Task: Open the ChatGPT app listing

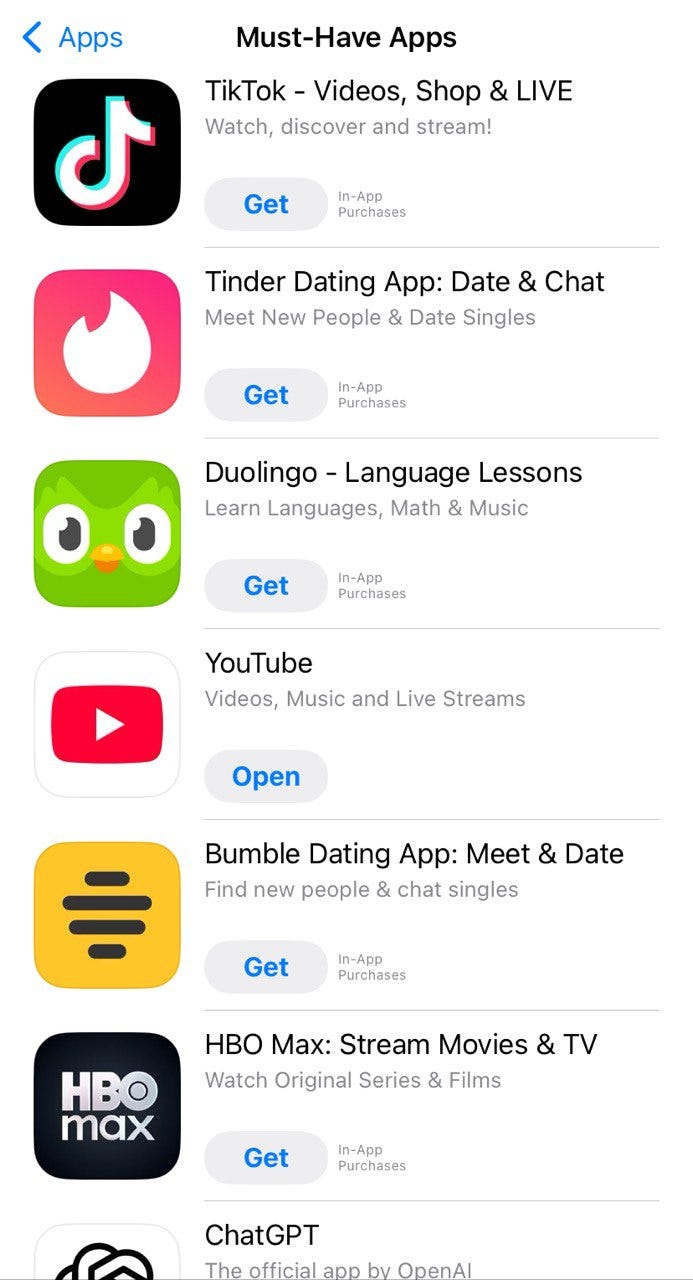Action: tap(262, 1236)
